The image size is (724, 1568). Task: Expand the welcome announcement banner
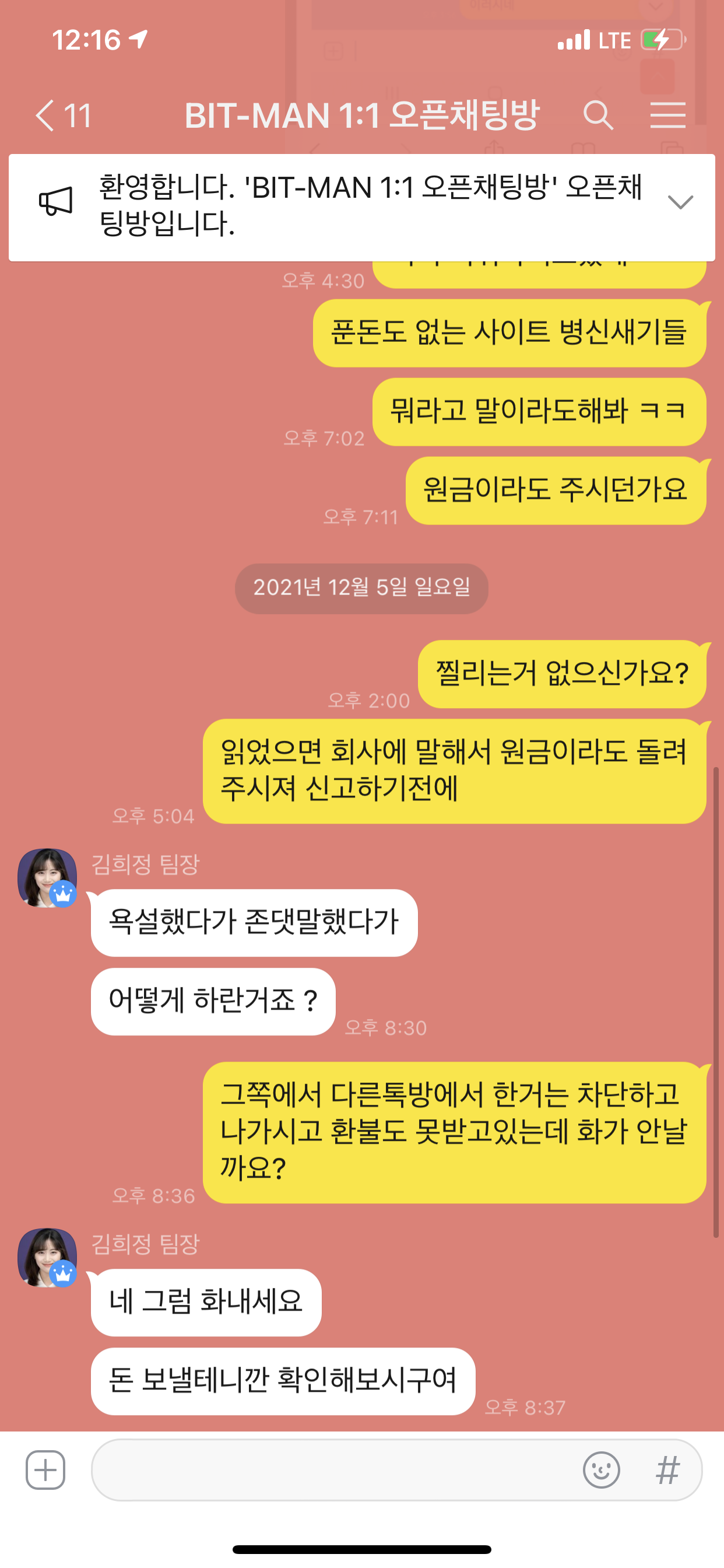click(x=680, y=202)
